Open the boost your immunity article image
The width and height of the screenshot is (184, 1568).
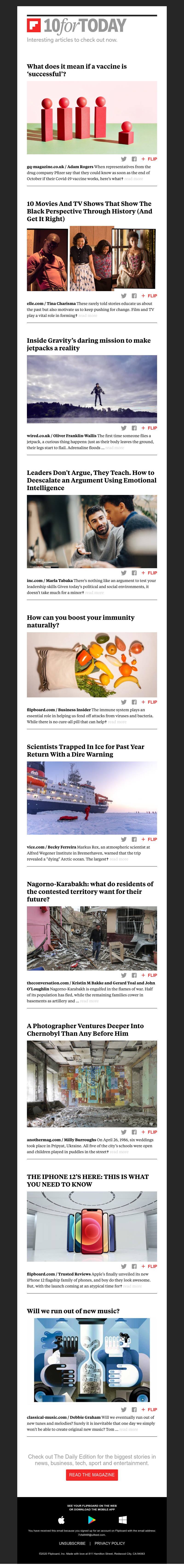click(x=92, y=664)
